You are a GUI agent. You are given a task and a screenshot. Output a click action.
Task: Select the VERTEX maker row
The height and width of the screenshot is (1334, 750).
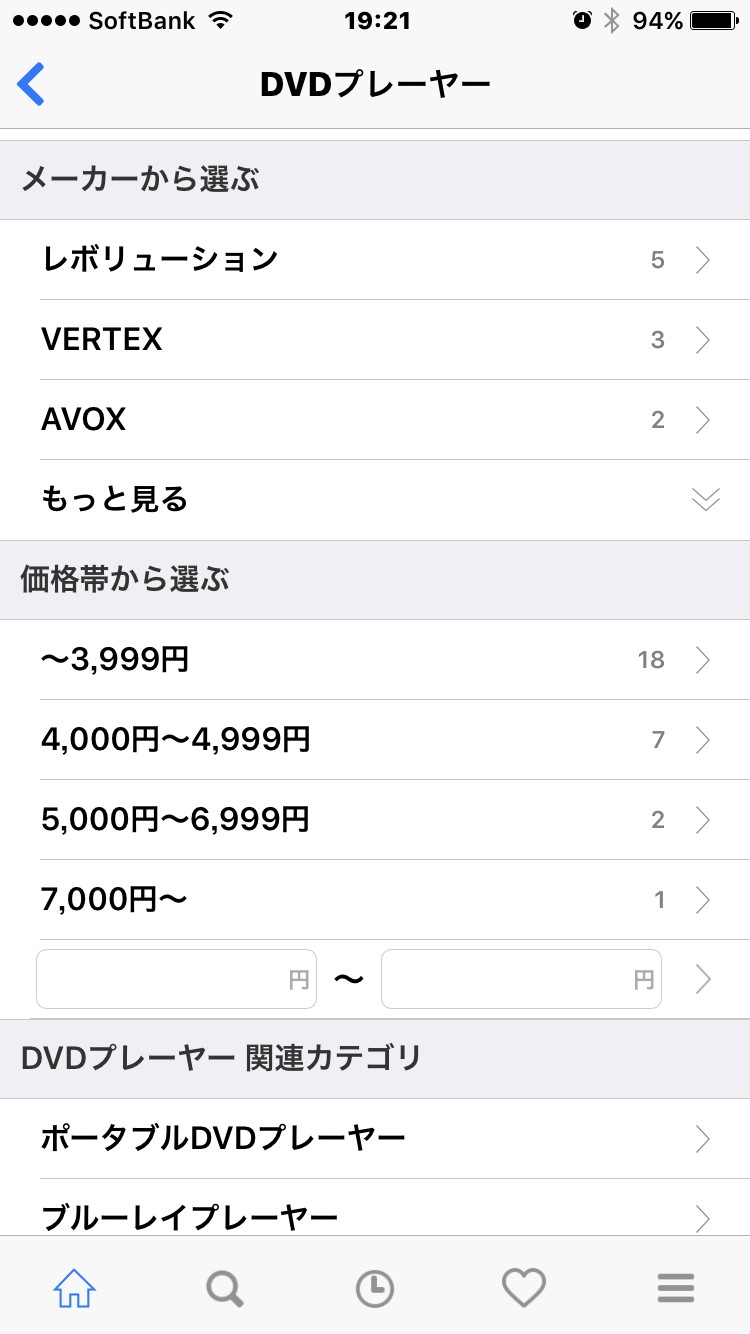tap(375, 340)
